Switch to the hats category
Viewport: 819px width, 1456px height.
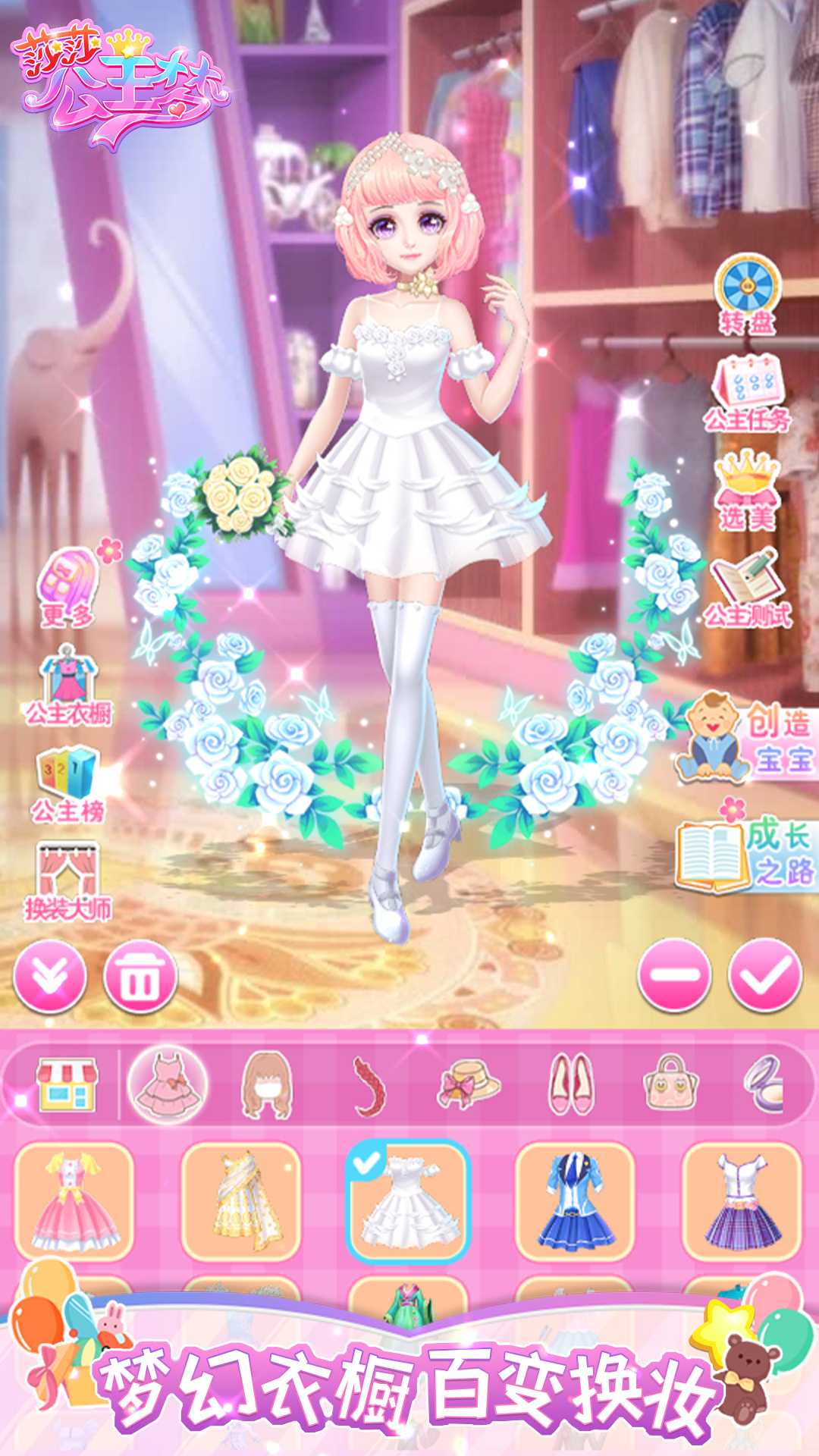(469, 1084)
